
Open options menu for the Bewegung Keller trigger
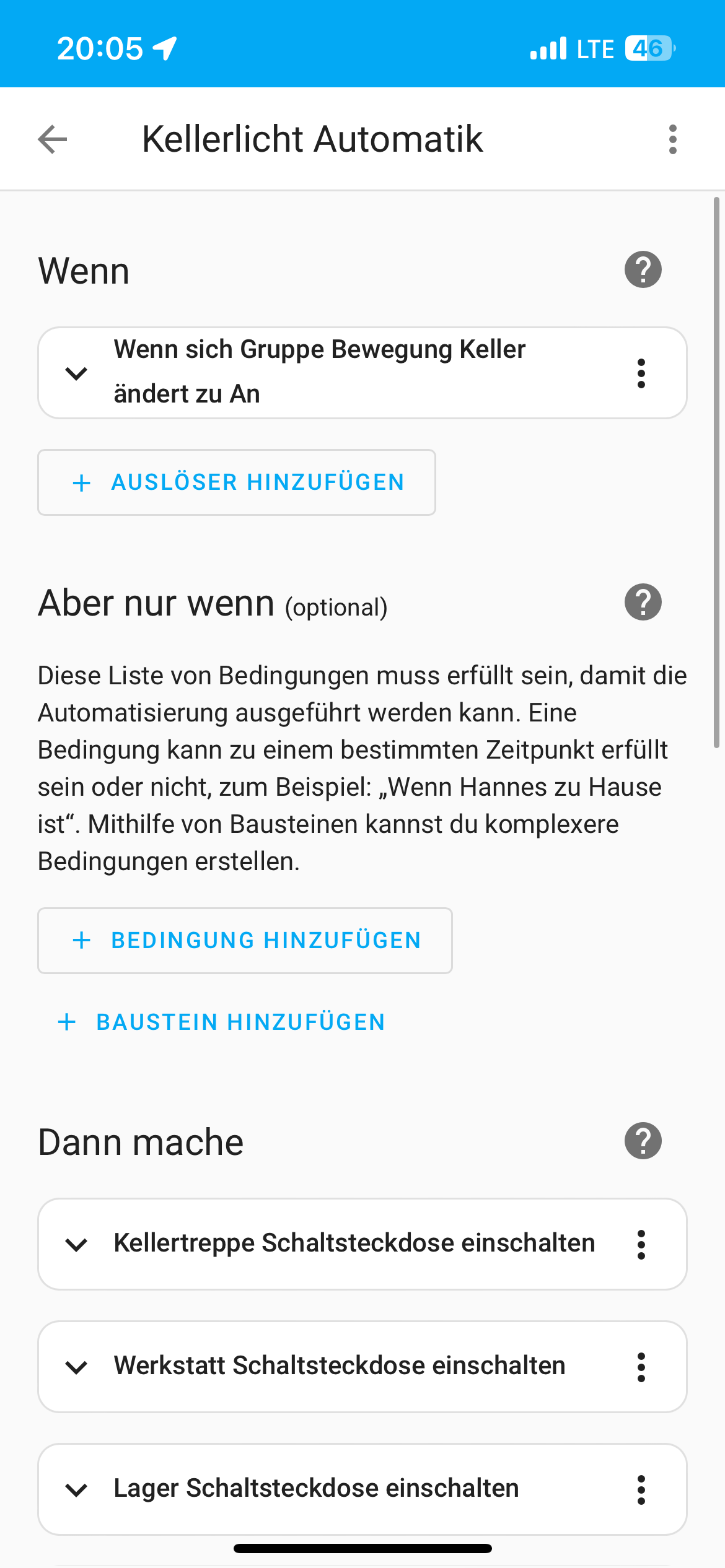coord(641,373)
